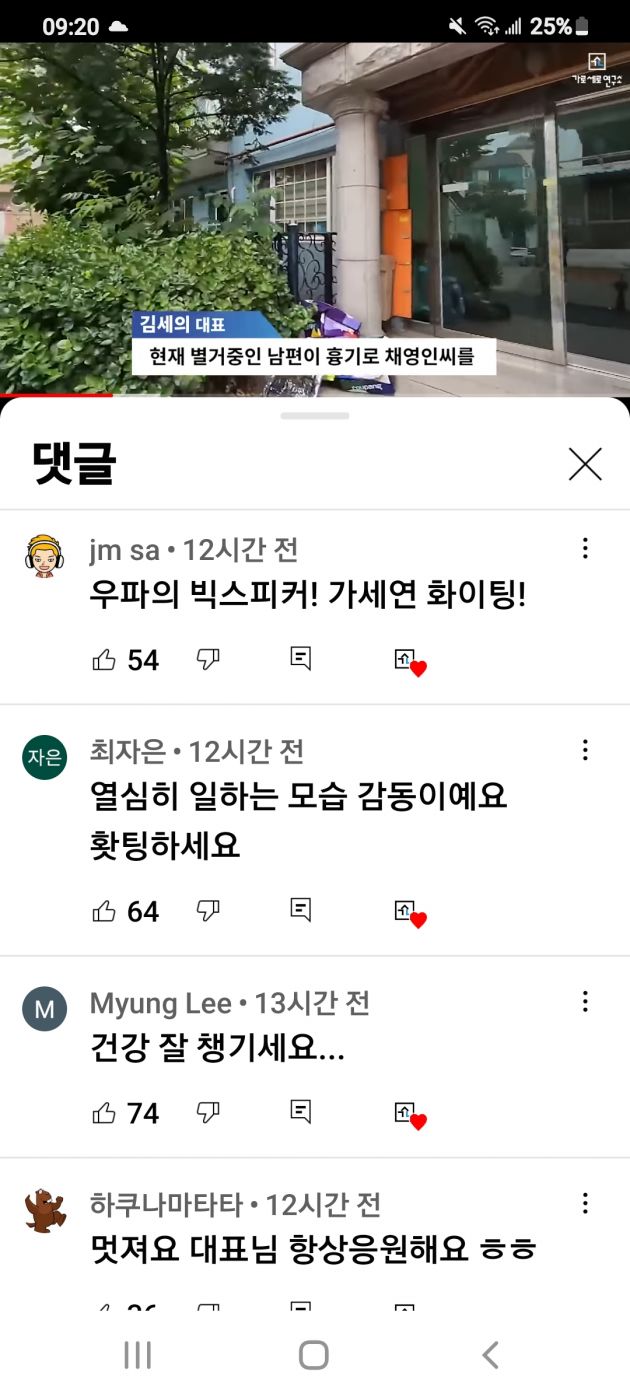Like Myung Lee's comment
The image size is (630, 1400).
104,1113
